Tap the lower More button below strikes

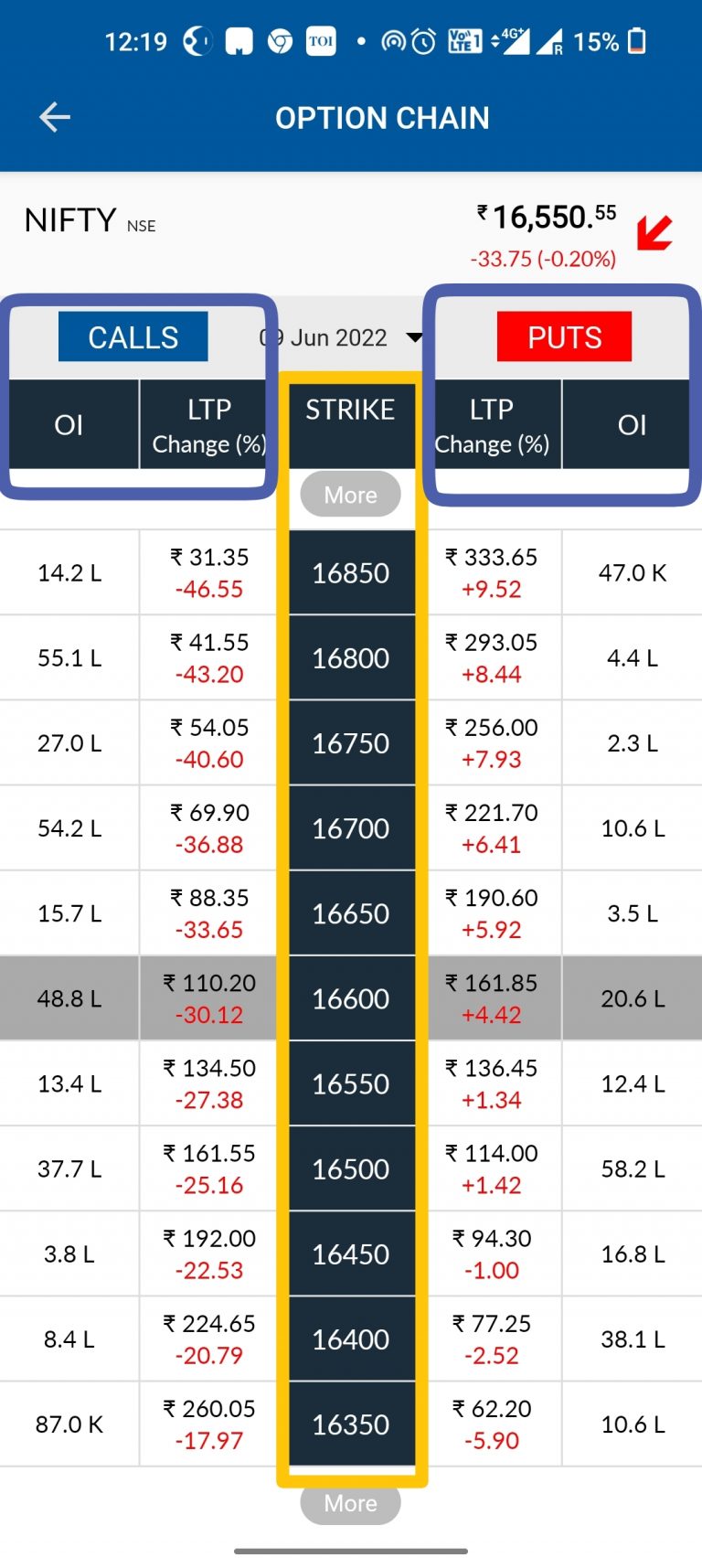[350, 1503]
